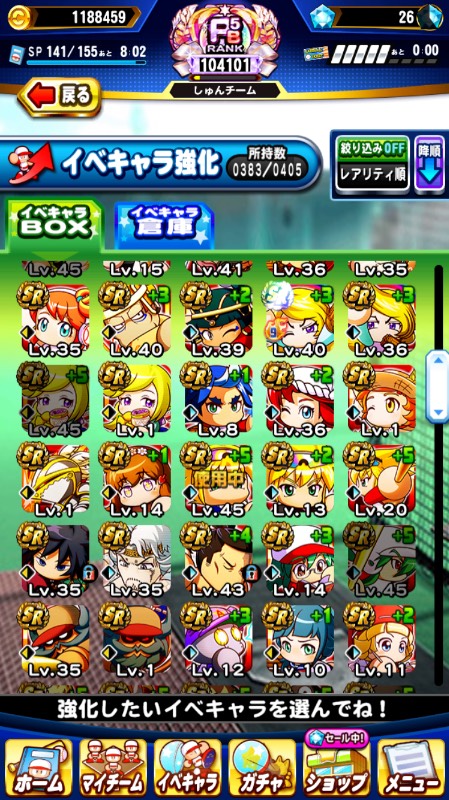Go to マイチーム in bottom bar
Image resolution: width=449 pixels, height=800 pixels.
[113, 769]
